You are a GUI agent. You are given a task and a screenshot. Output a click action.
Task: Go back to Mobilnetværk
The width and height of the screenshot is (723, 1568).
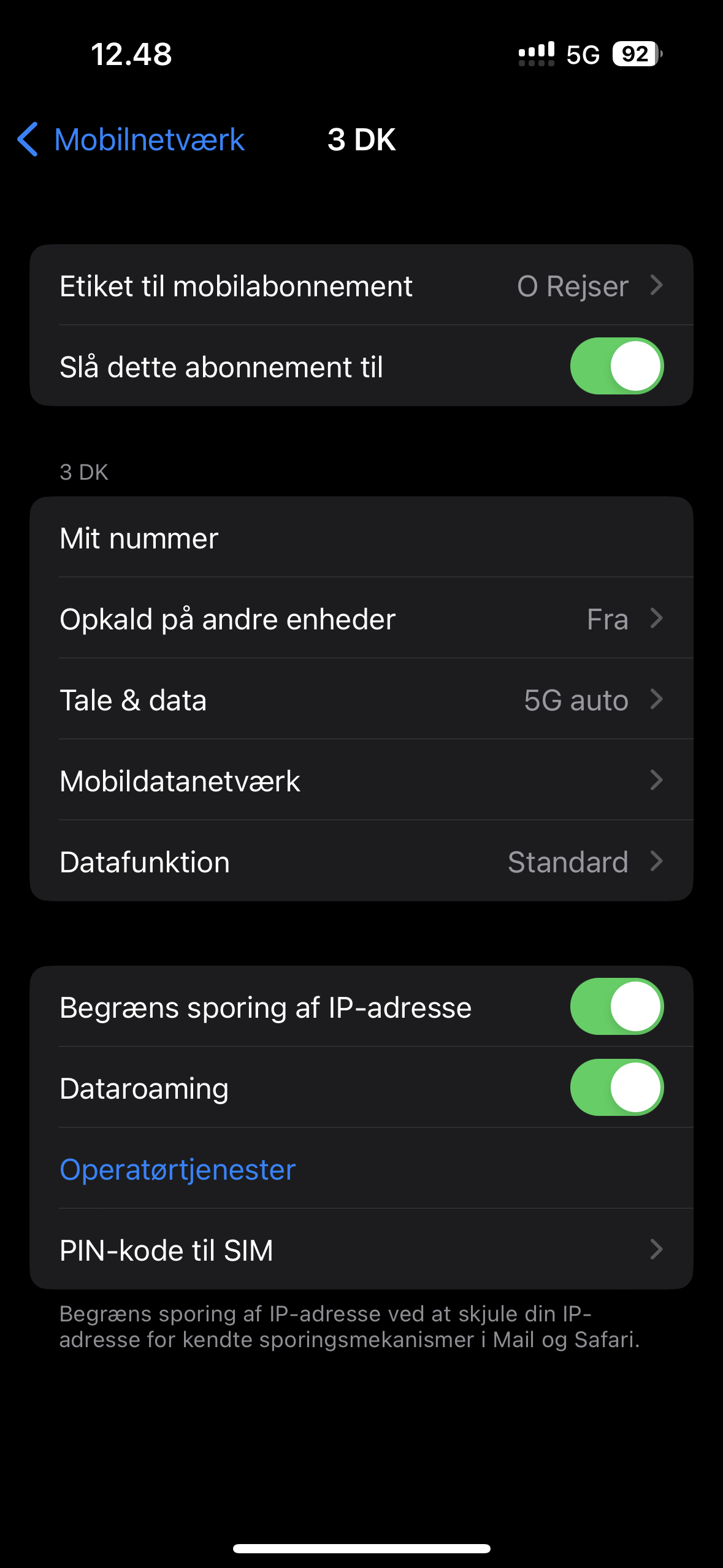pyautogui.click(x=131, y=140)
